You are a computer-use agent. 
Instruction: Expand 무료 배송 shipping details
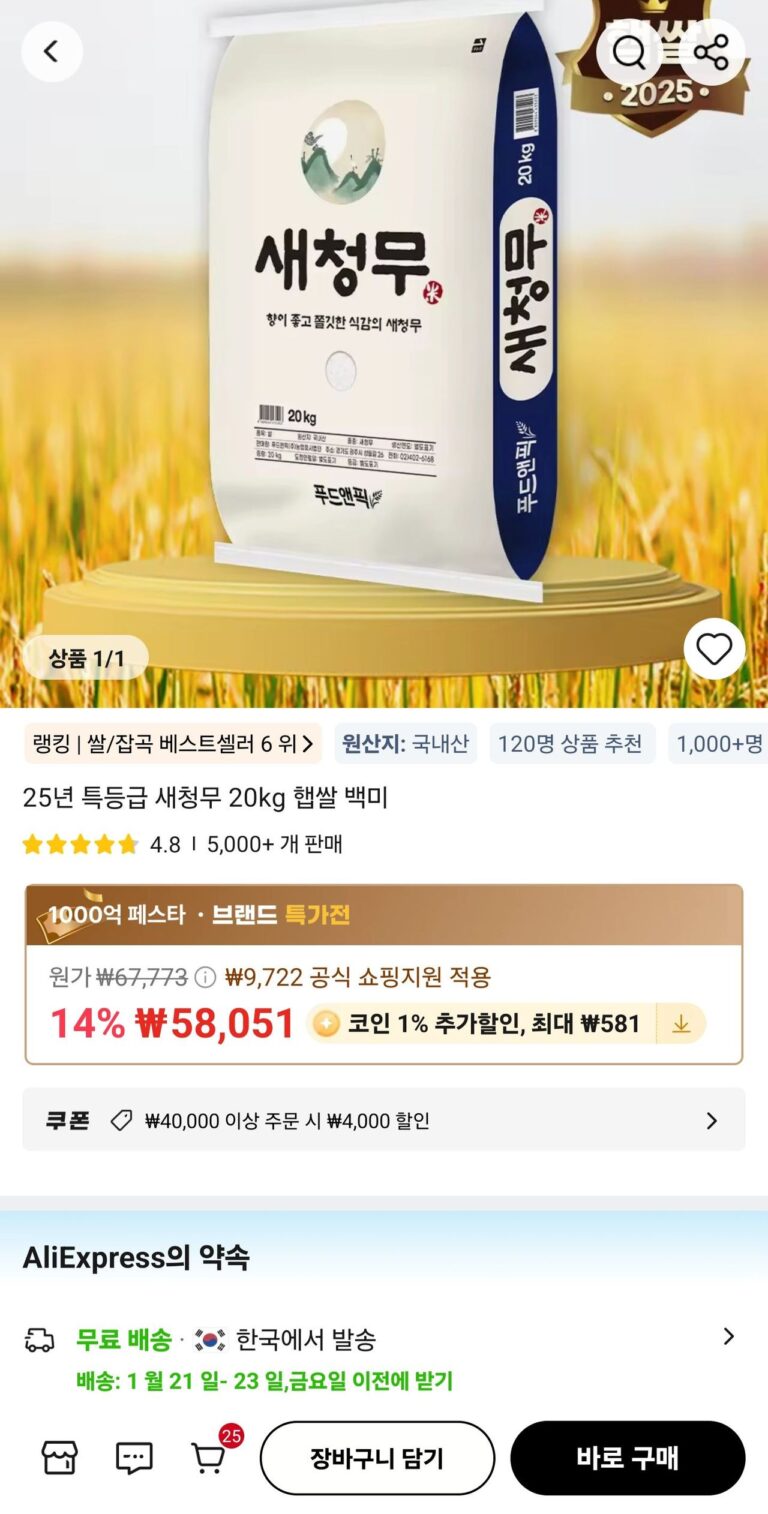pos(728,1338)
